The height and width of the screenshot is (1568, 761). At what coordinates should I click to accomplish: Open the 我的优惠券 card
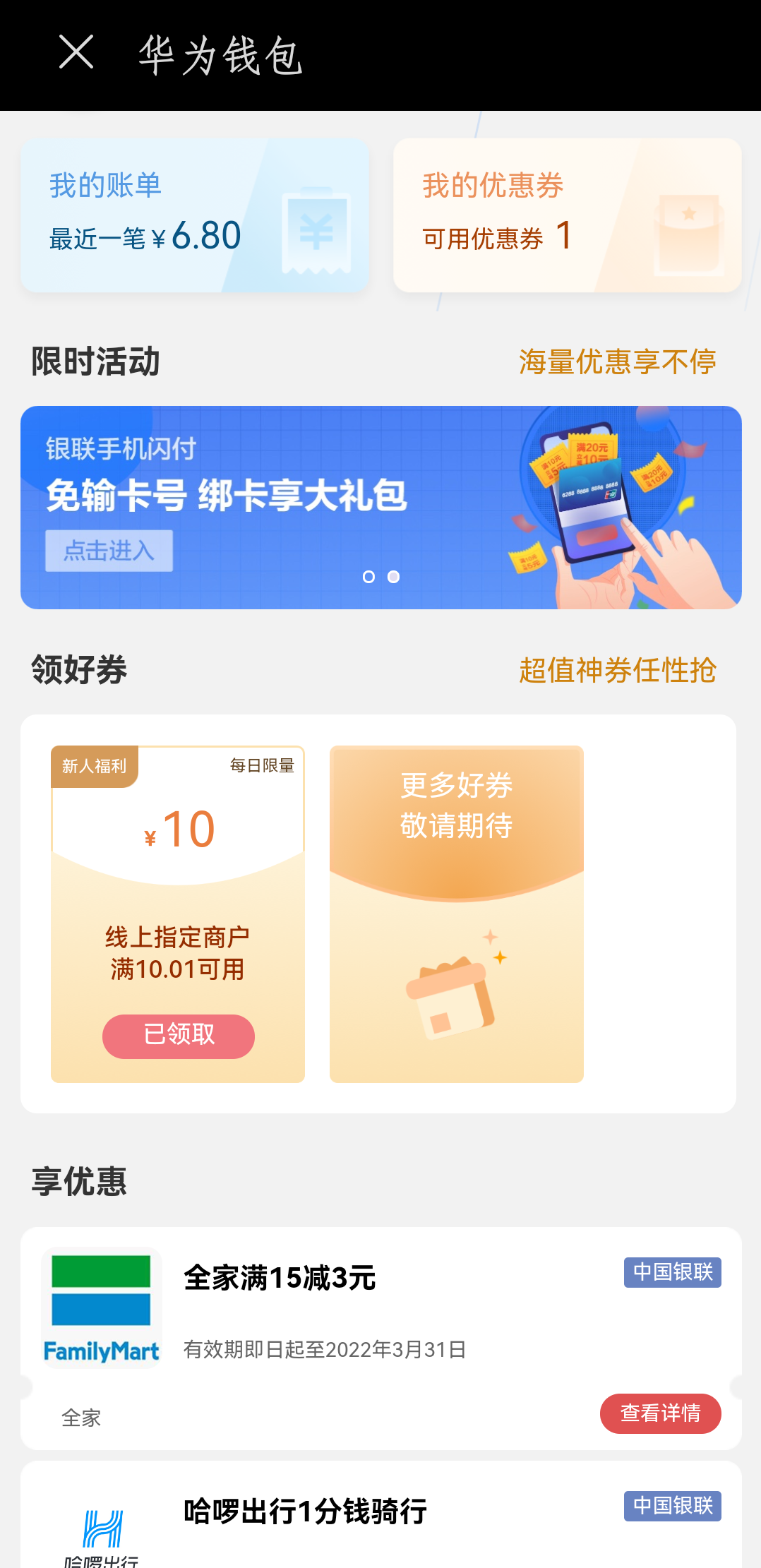[x=567, y=215]
